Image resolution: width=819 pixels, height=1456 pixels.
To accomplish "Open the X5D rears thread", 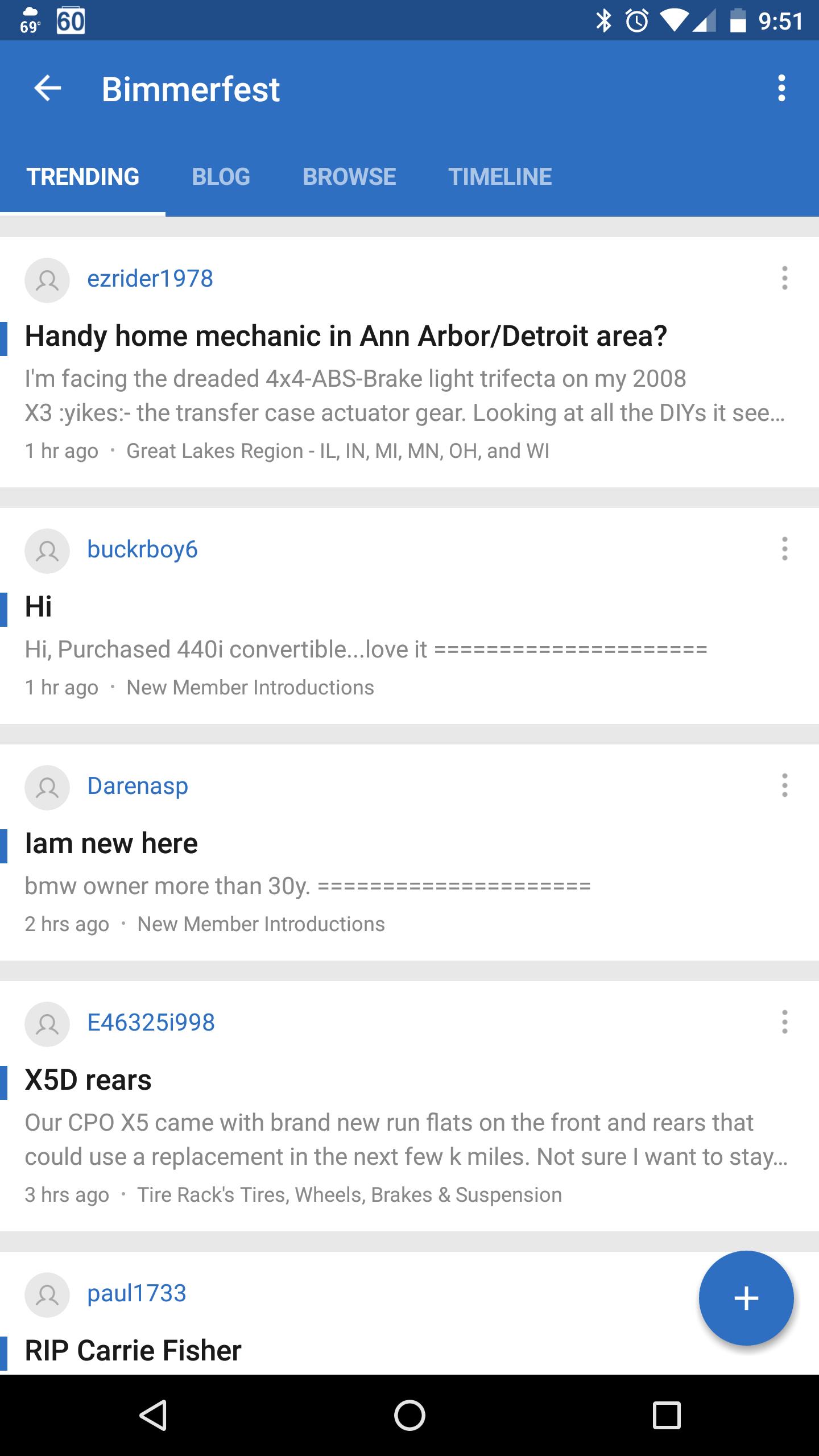I will tap(88, 1080).
